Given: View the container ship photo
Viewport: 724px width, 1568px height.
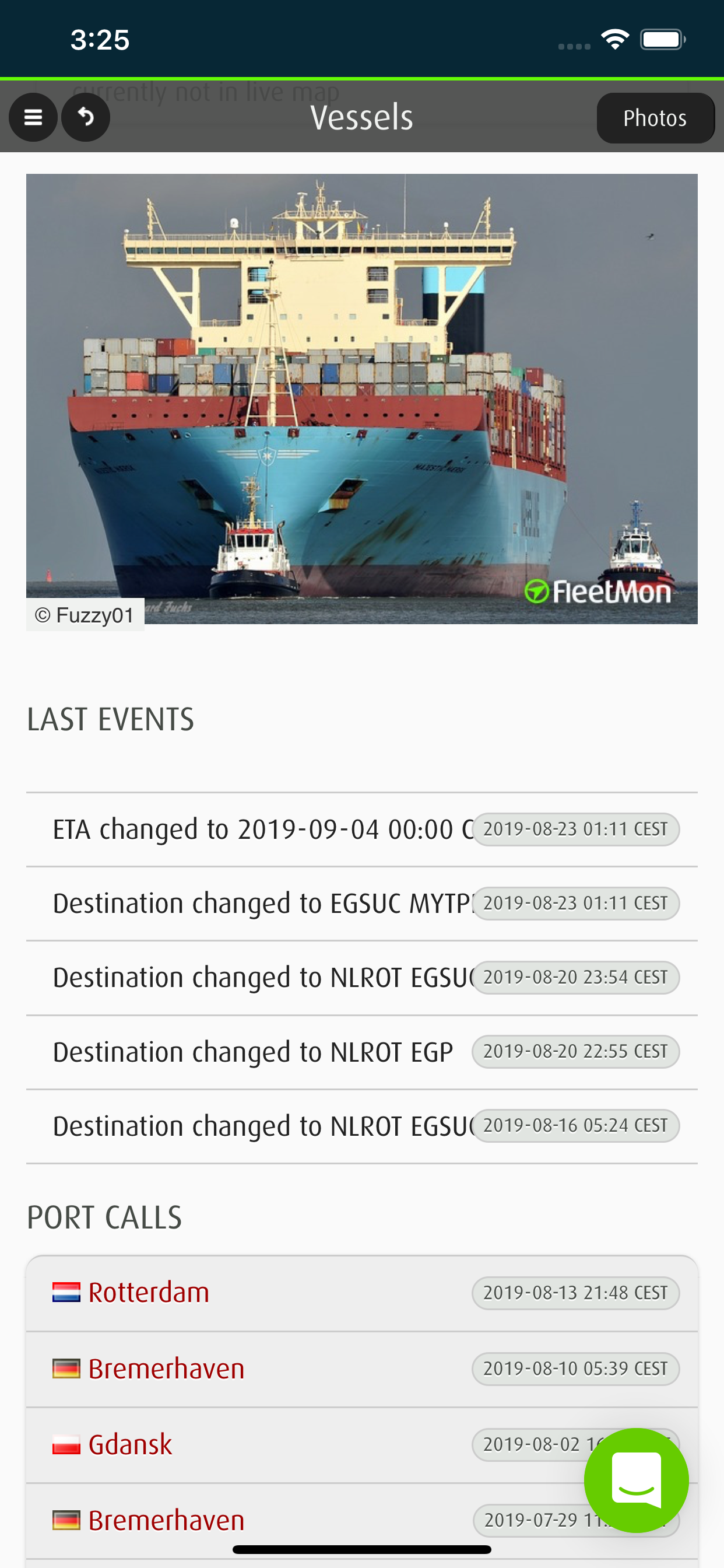Looking at the screenshot, I should click(x=361, y=398).
